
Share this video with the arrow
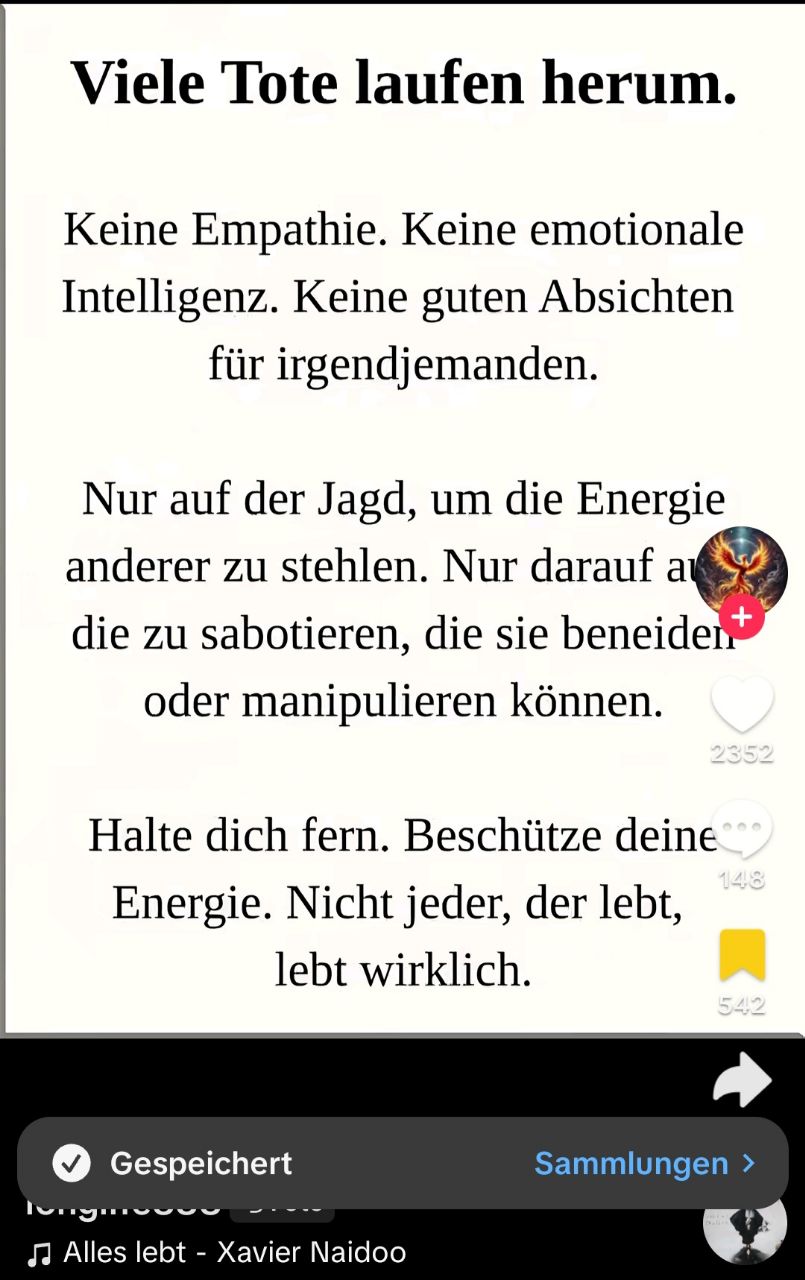point(741,1080)
